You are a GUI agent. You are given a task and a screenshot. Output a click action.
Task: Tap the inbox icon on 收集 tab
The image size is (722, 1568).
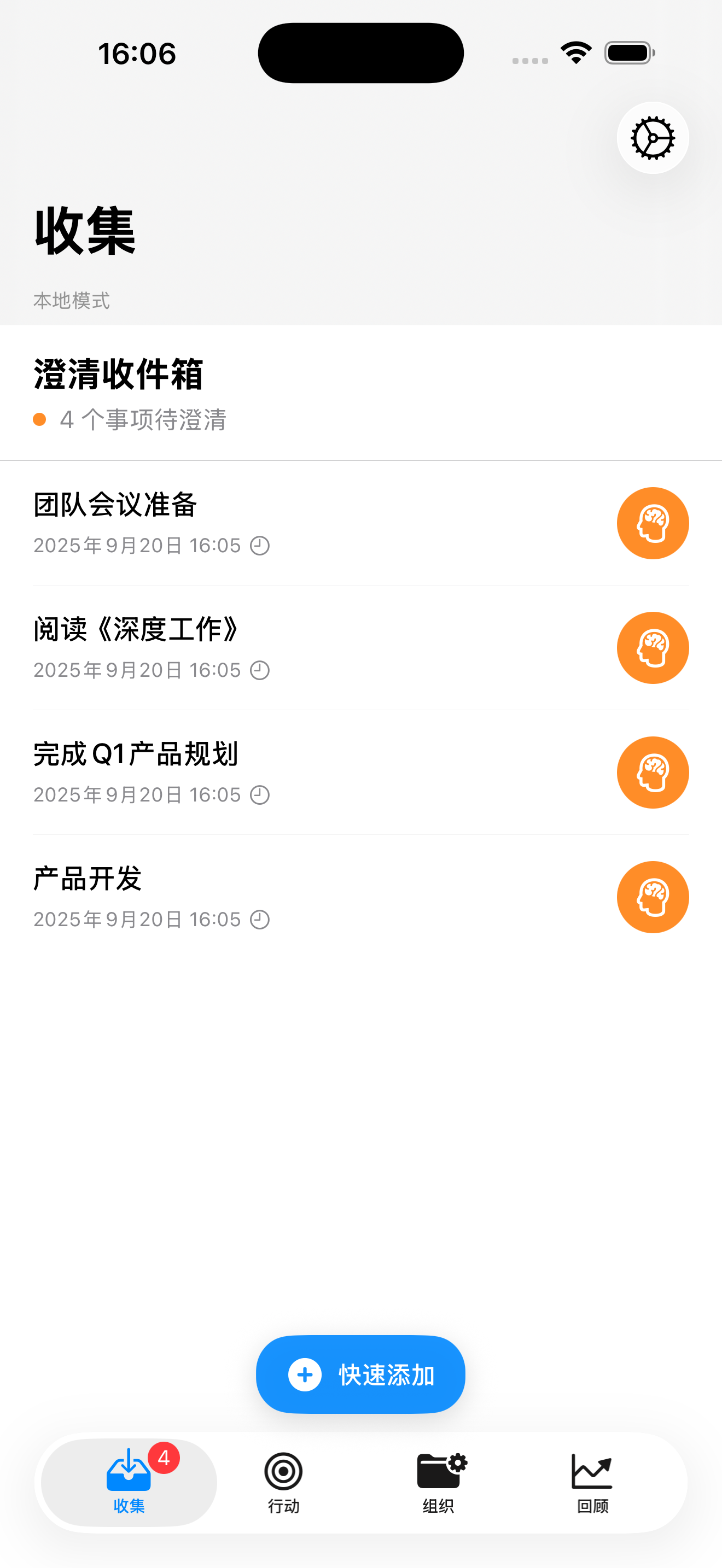(x=129, y=1470)
